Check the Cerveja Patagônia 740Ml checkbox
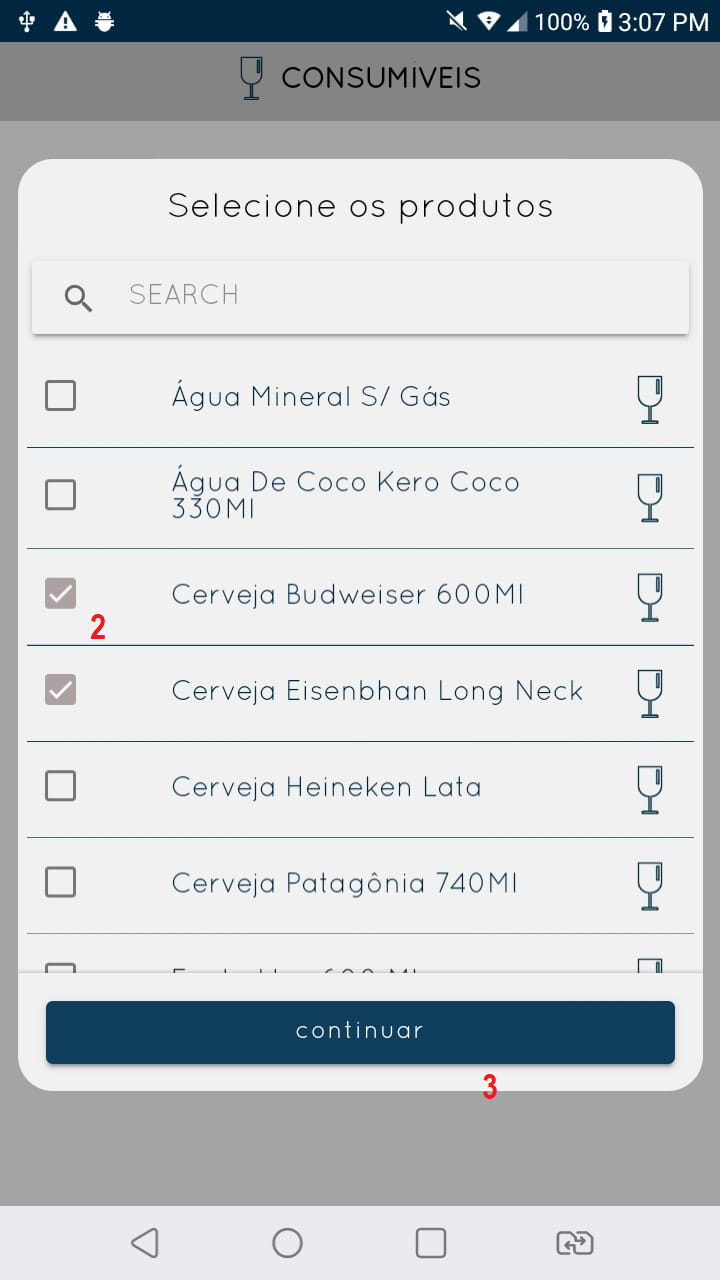Image resolution: width=720 pixels, height=1280 pixels. pyautogui.click(x=60, y=882)
